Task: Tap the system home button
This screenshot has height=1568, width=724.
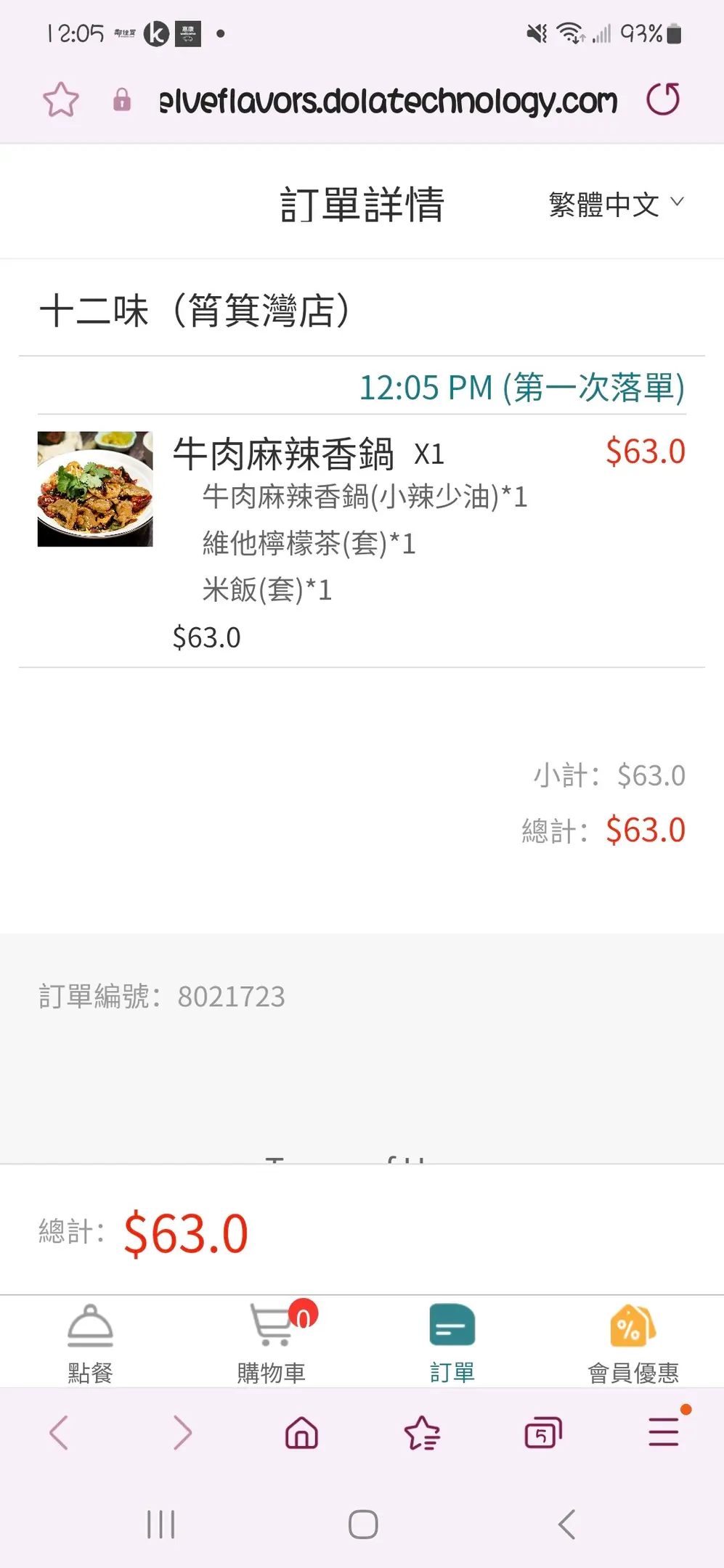Action: (x=363, y=1524)
